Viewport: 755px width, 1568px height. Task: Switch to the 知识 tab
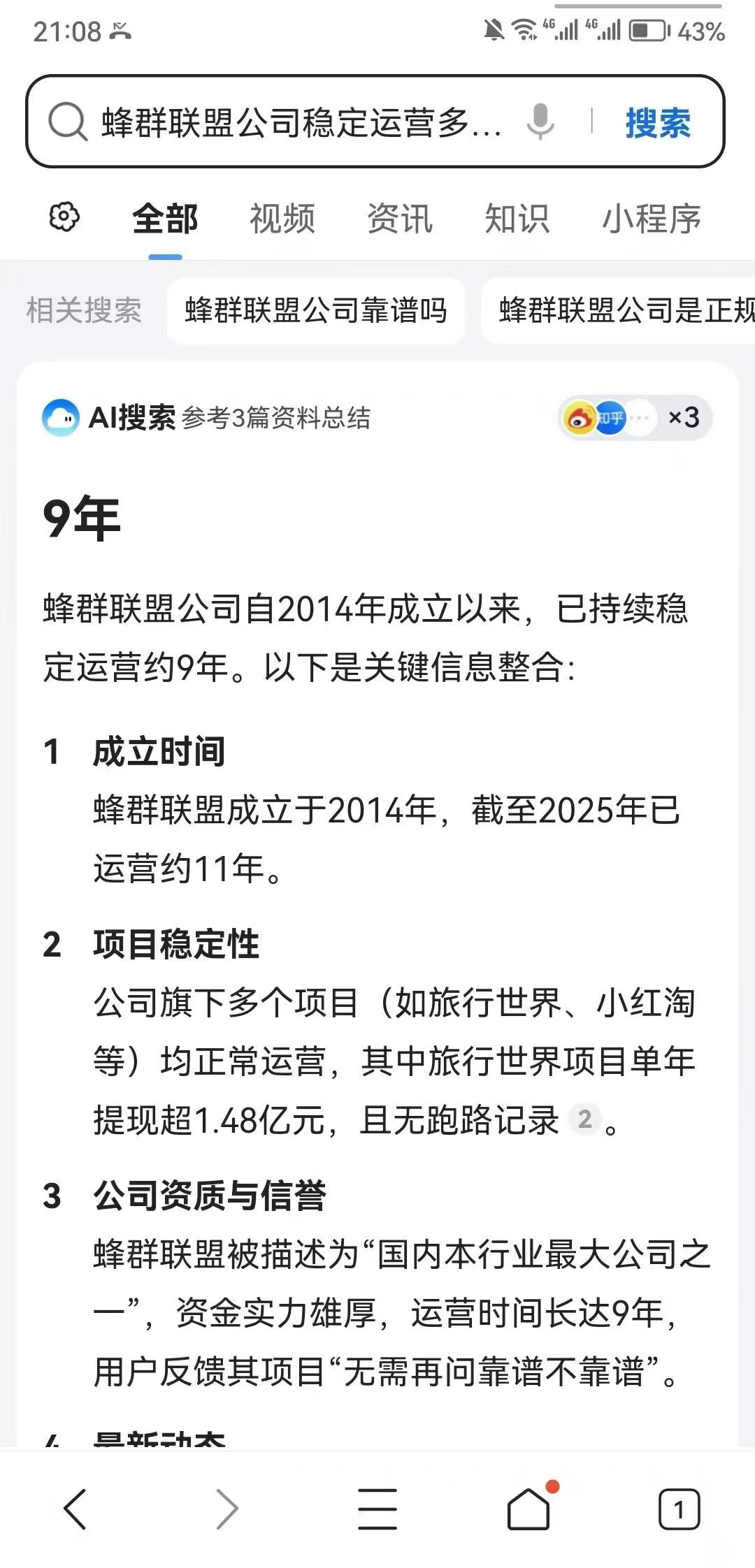[517, 219]
